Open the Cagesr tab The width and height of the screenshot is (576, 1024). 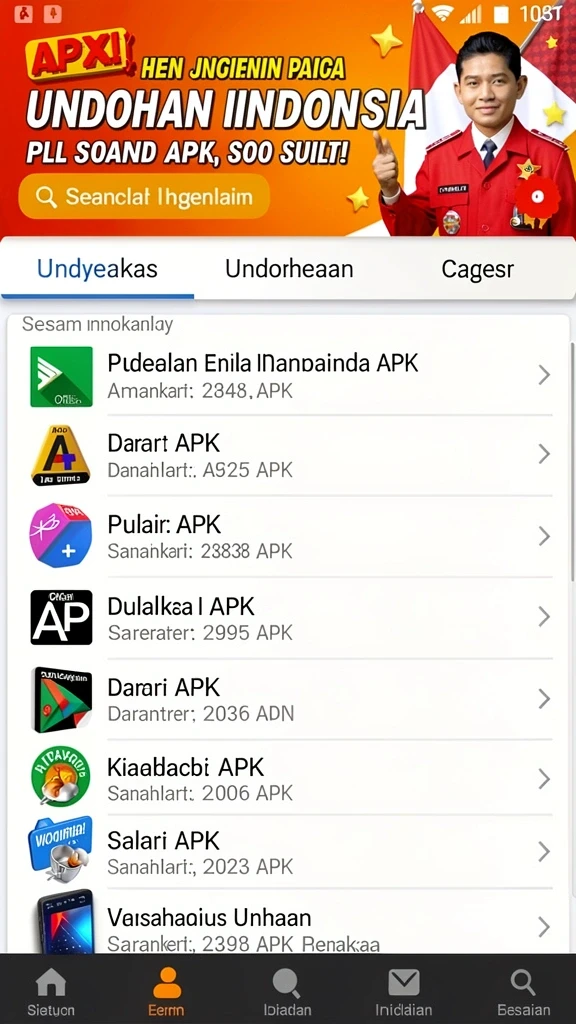click(x=477, y=269)
